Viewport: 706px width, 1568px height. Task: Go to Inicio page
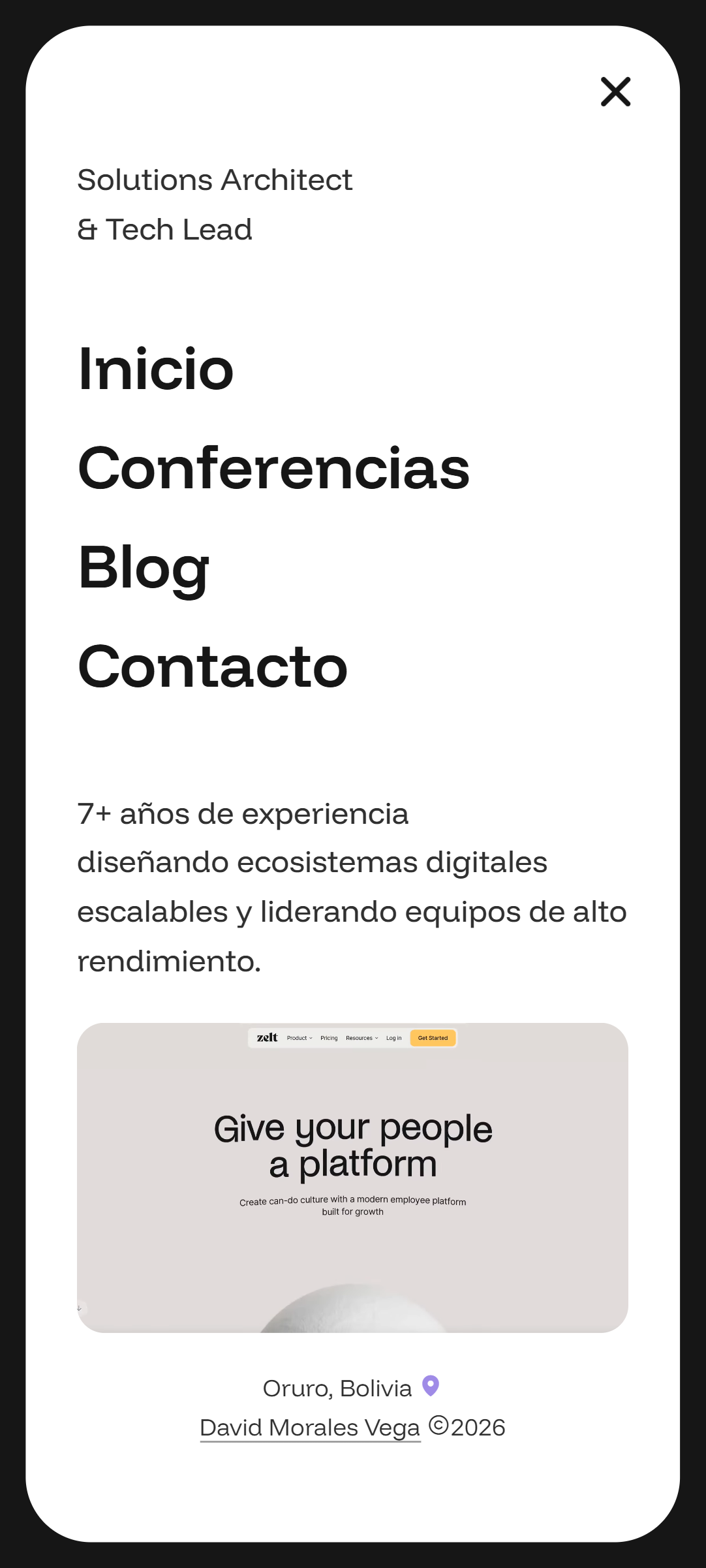tap(155, 369)
